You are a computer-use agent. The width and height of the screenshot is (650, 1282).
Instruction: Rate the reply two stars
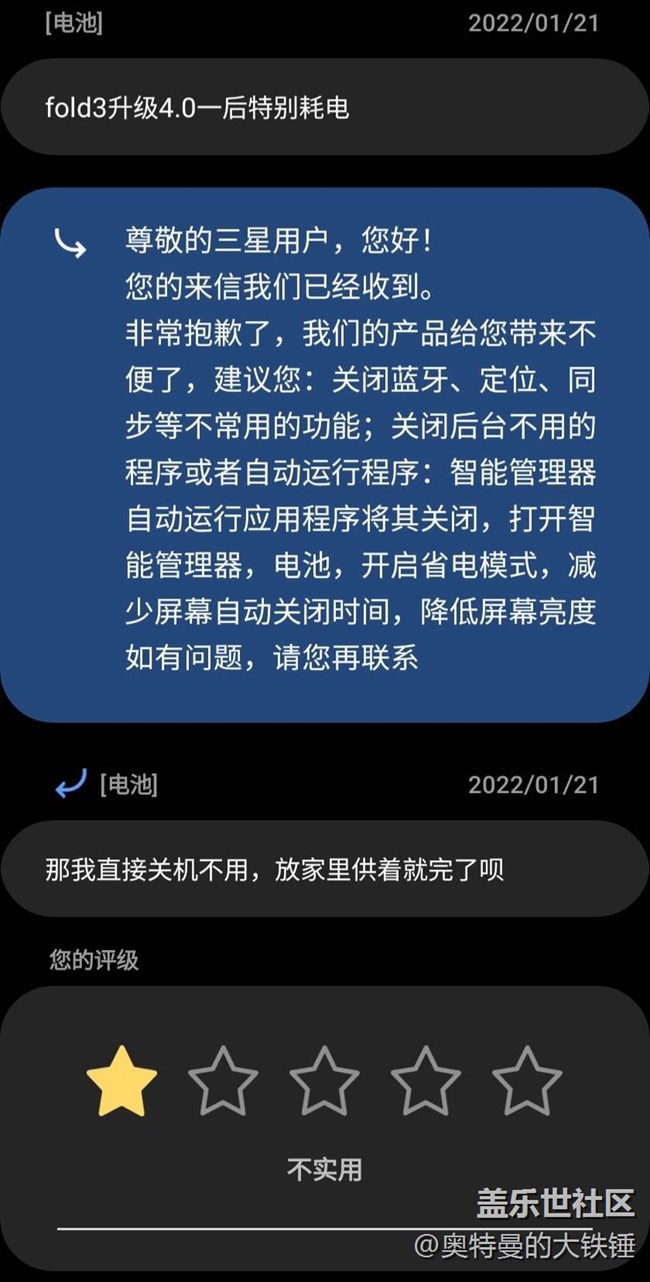223,1081
